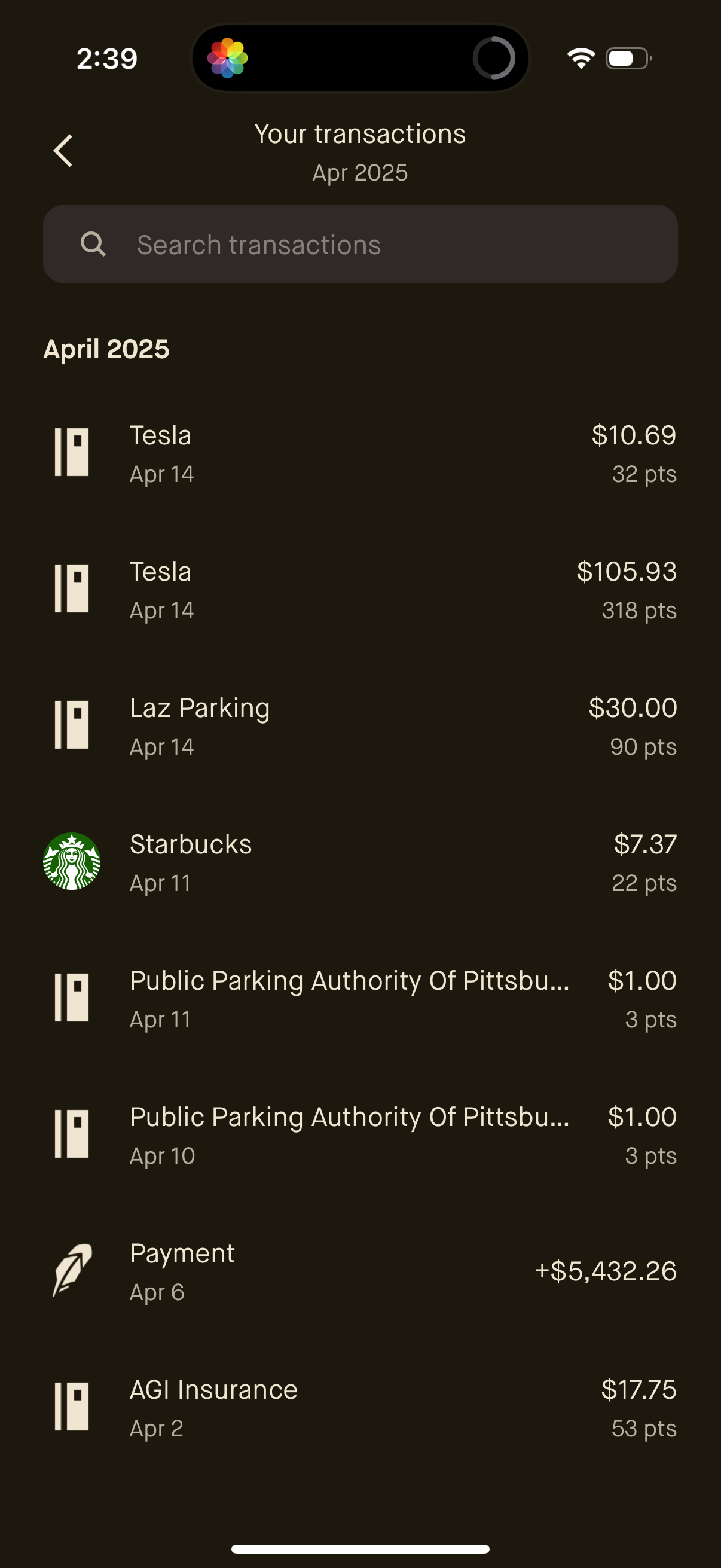This screenshot has width=721, height=1568.
Task: Select the AGI Insurance transaction from Apr 2
Action: pos(360,1407)
